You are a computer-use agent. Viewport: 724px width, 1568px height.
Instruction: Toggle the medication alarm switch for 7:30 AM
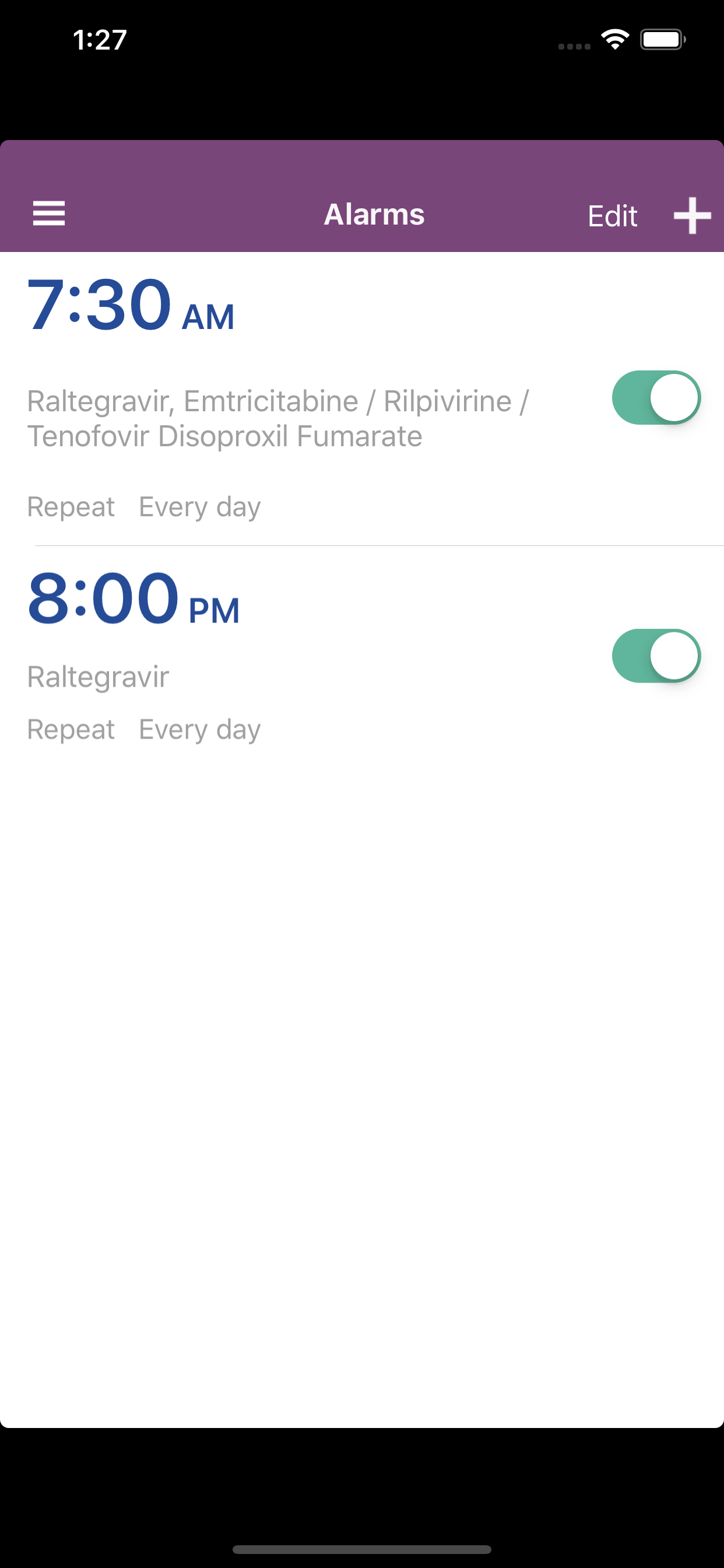tap(657, 398)
